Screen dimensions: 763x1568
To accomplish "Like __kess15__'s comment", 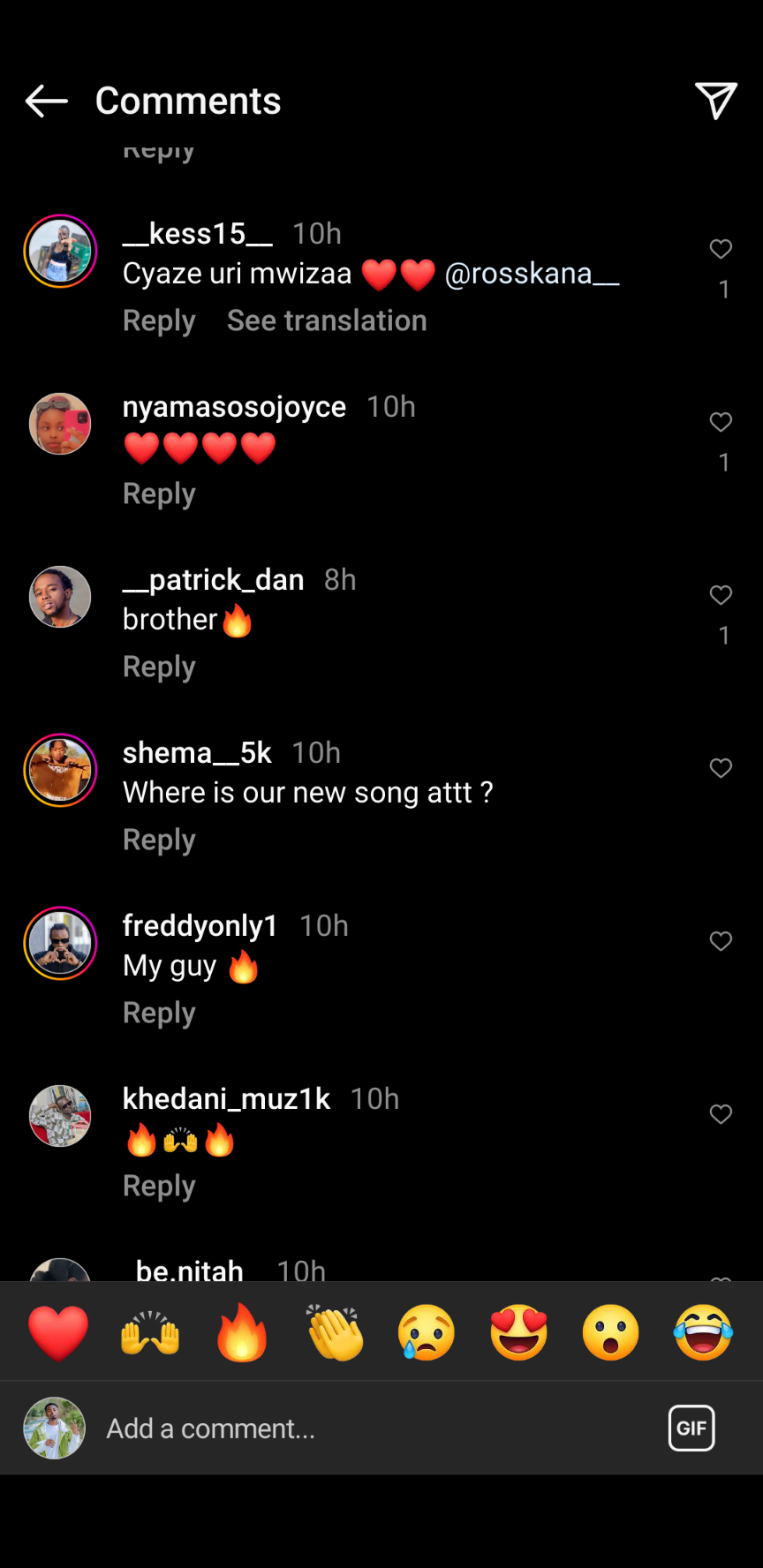I will point(721,249).
